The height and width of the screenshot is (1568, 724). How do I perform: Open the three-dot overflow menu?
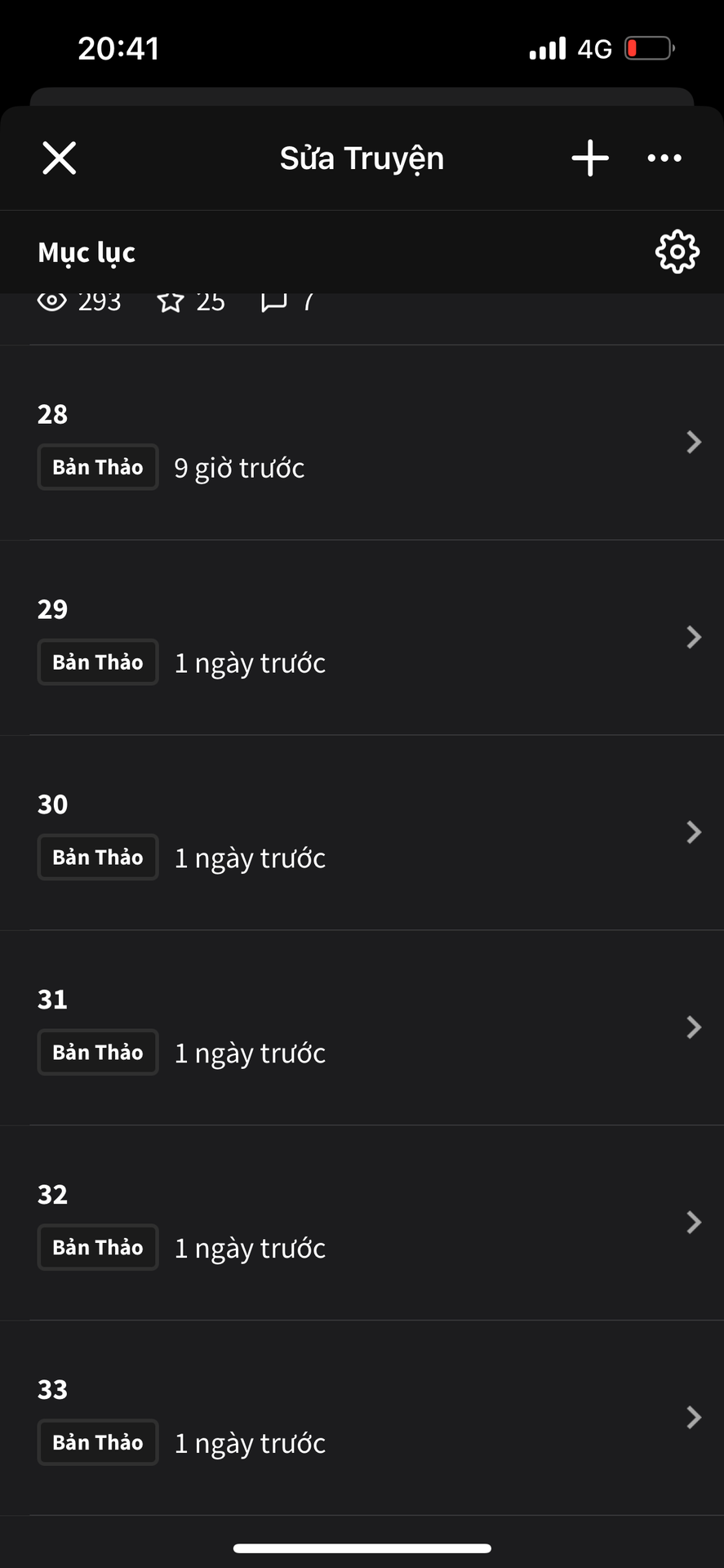pos(664,158)
